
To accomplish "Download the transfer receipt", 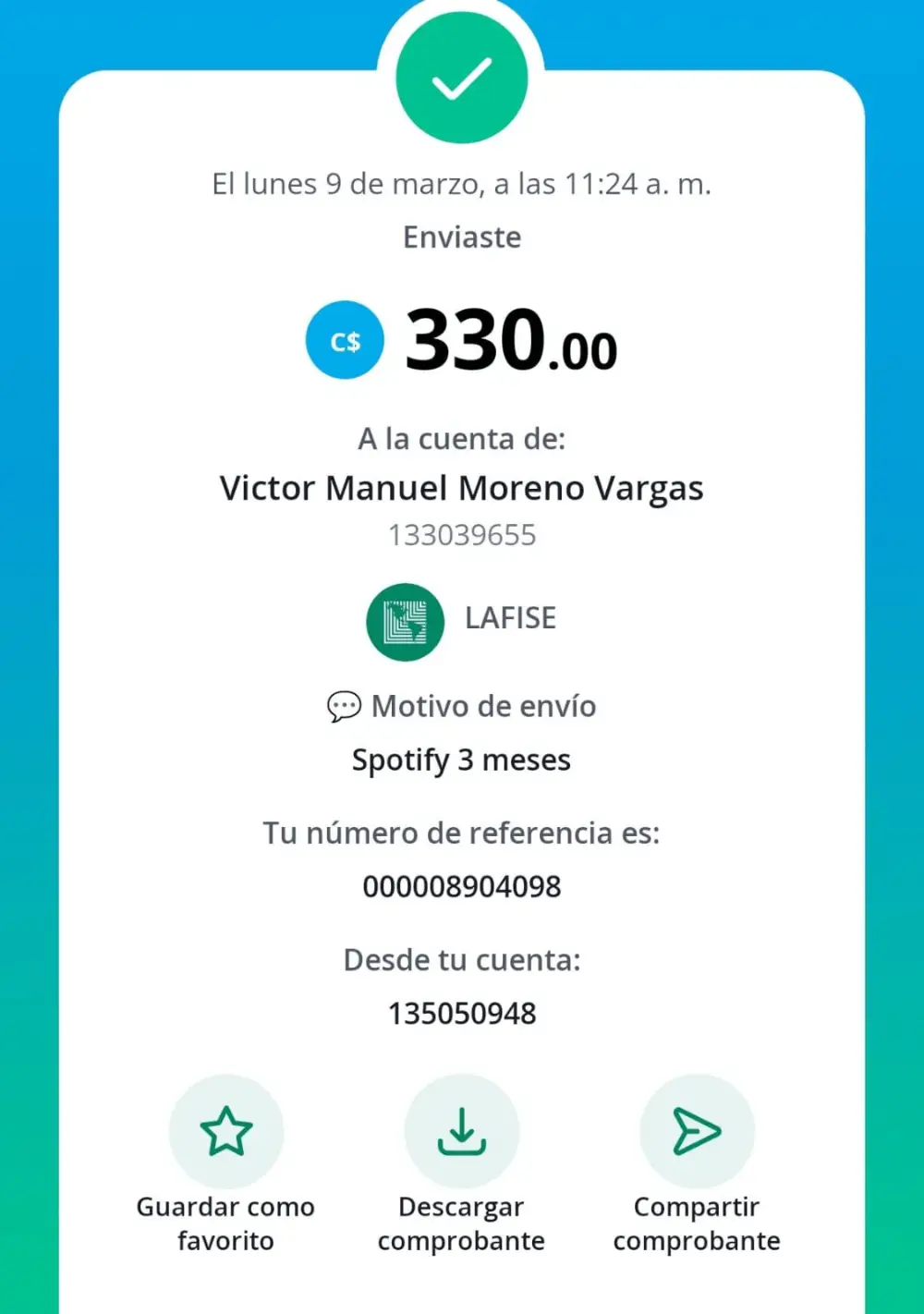I will pyautogui.click(x=461, y=1131).
